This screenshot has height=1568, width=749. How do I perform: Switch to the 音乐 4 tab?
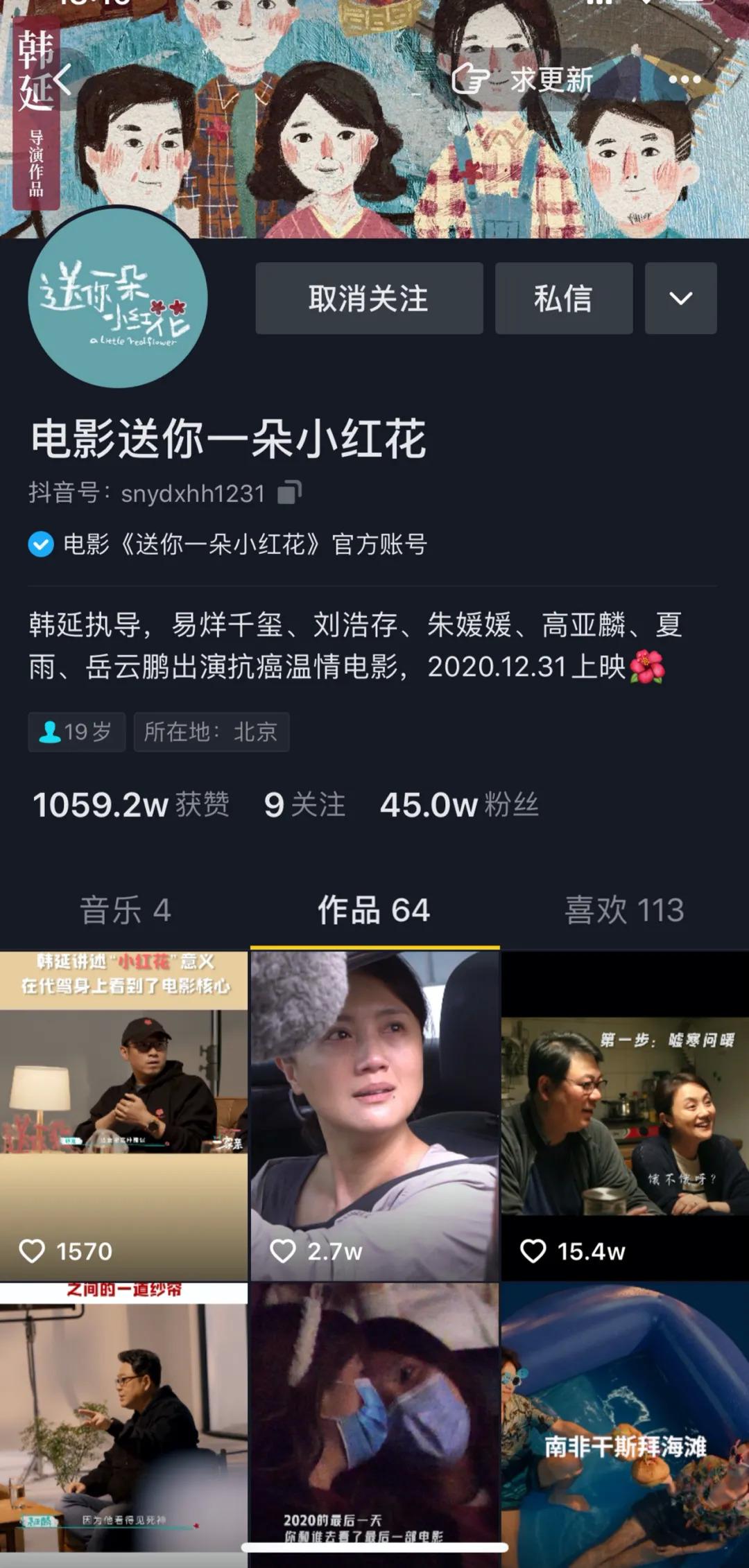(126, 910)
